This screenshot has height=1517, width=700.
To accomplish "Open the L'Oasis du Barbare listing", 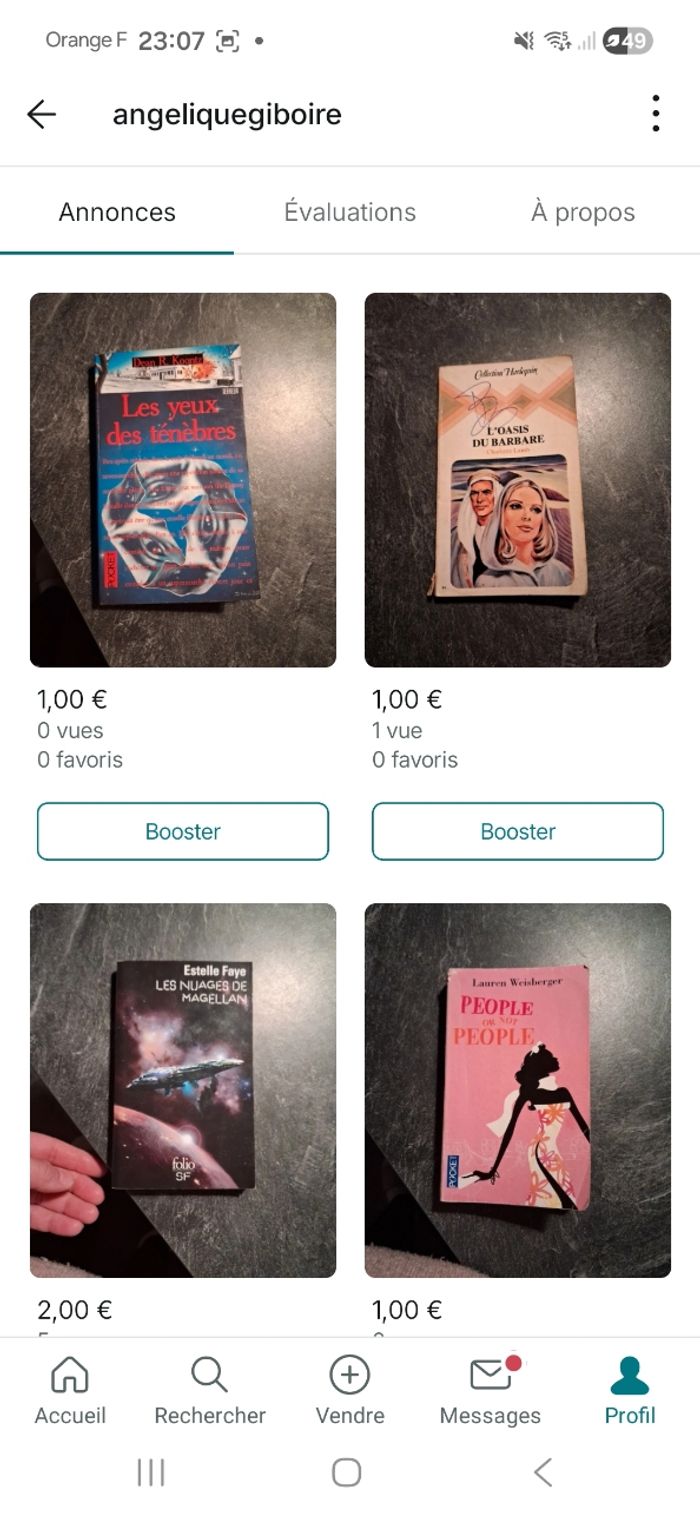I will tap(517, 480).
